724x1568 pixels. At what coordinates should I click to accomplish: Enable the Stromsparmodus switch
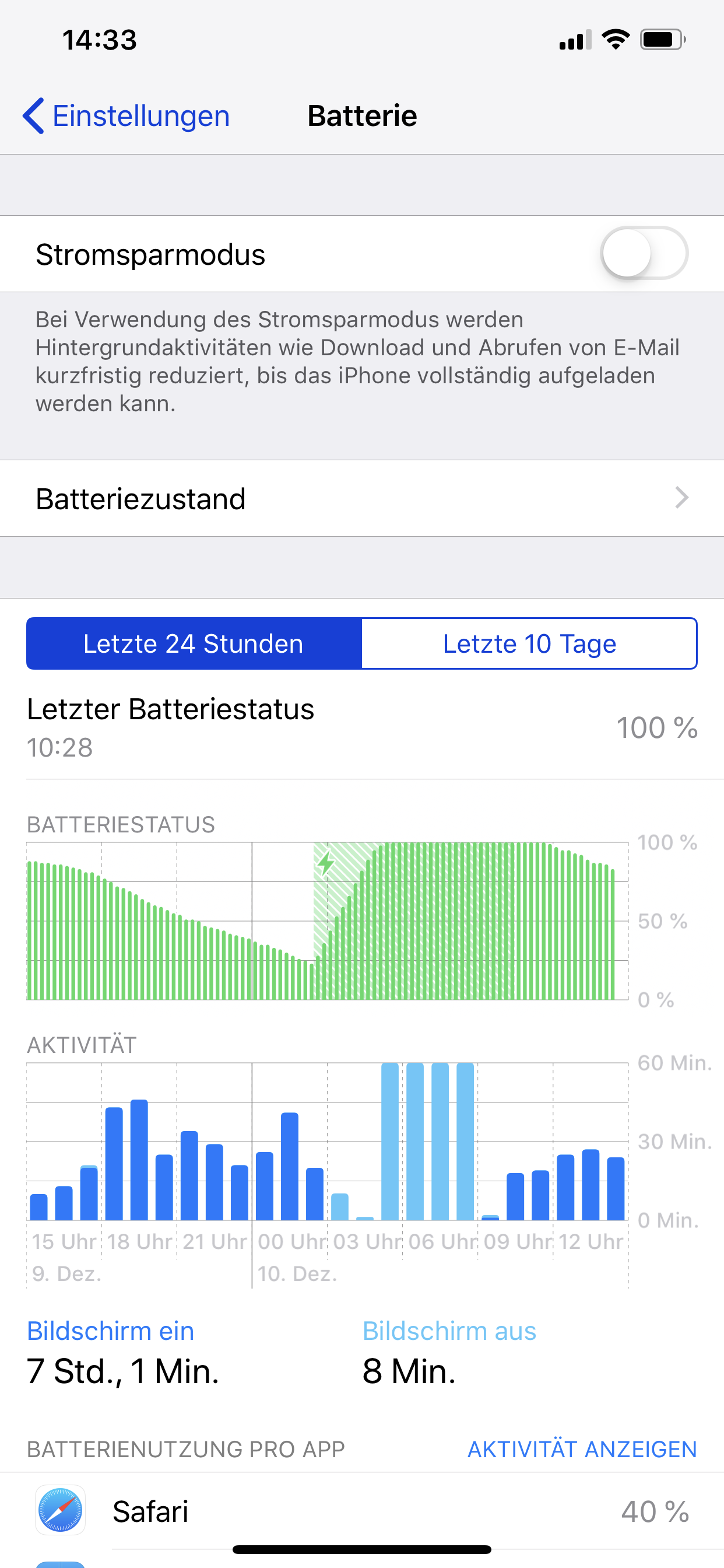tap(644, 253)
